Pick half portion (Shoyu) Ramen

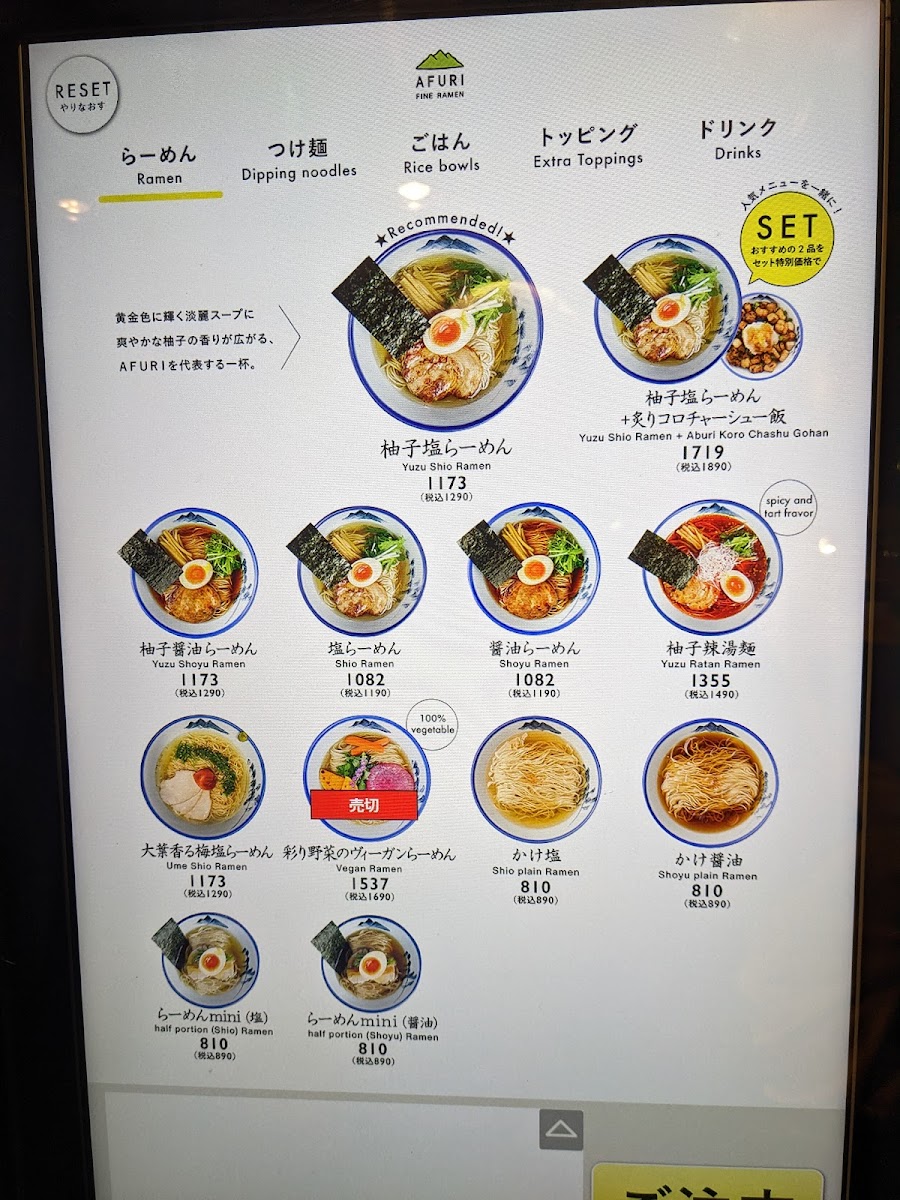click(x=372, y=992)
